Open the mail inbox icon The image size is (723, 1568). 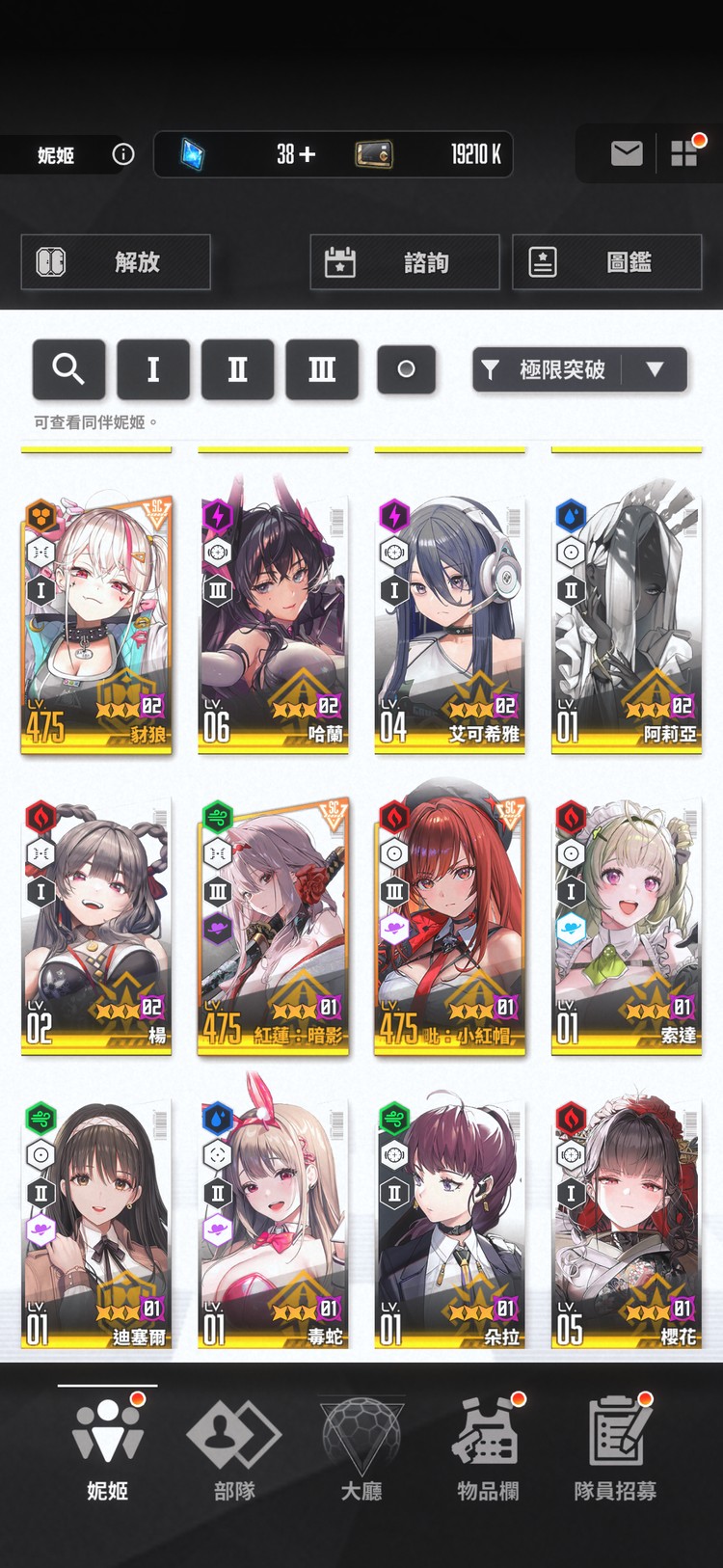pos(627,153)
